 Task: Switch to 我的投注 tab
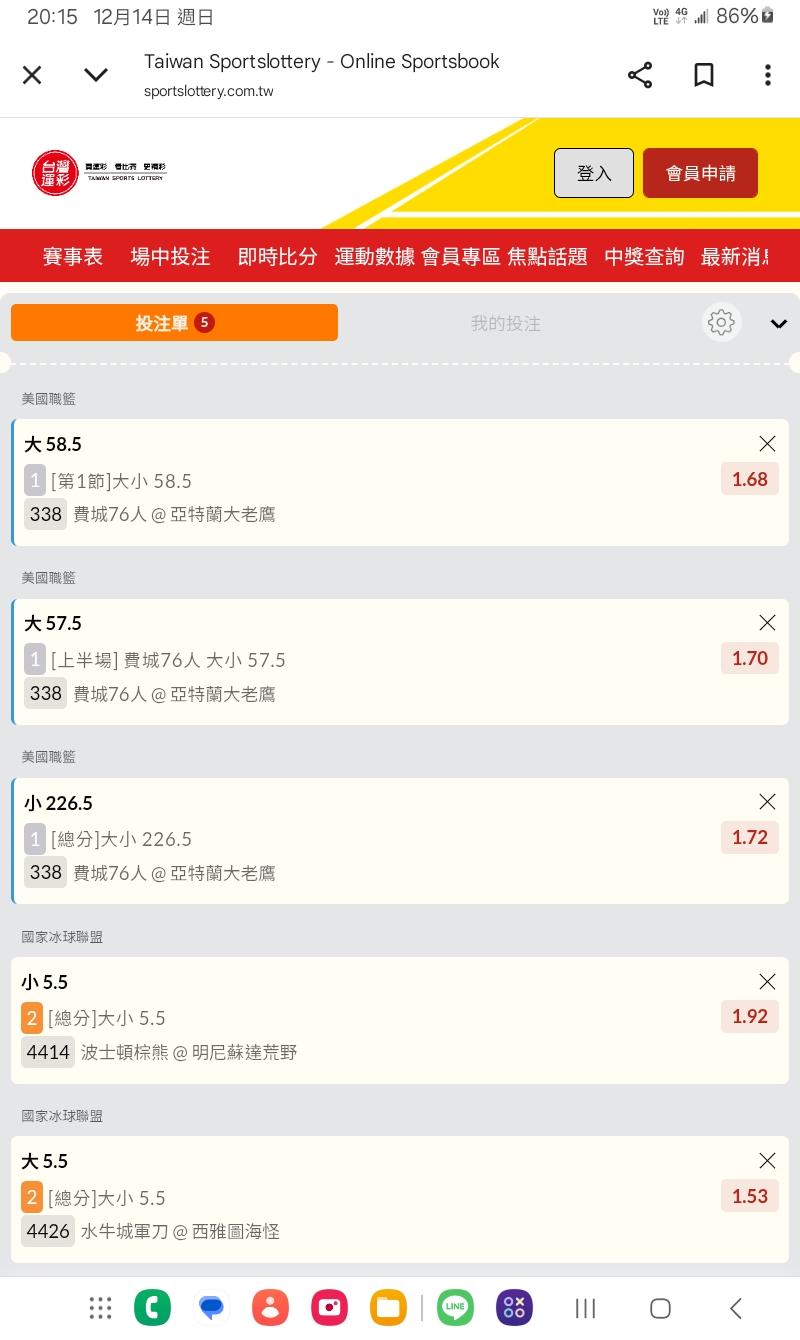[506, 323]
